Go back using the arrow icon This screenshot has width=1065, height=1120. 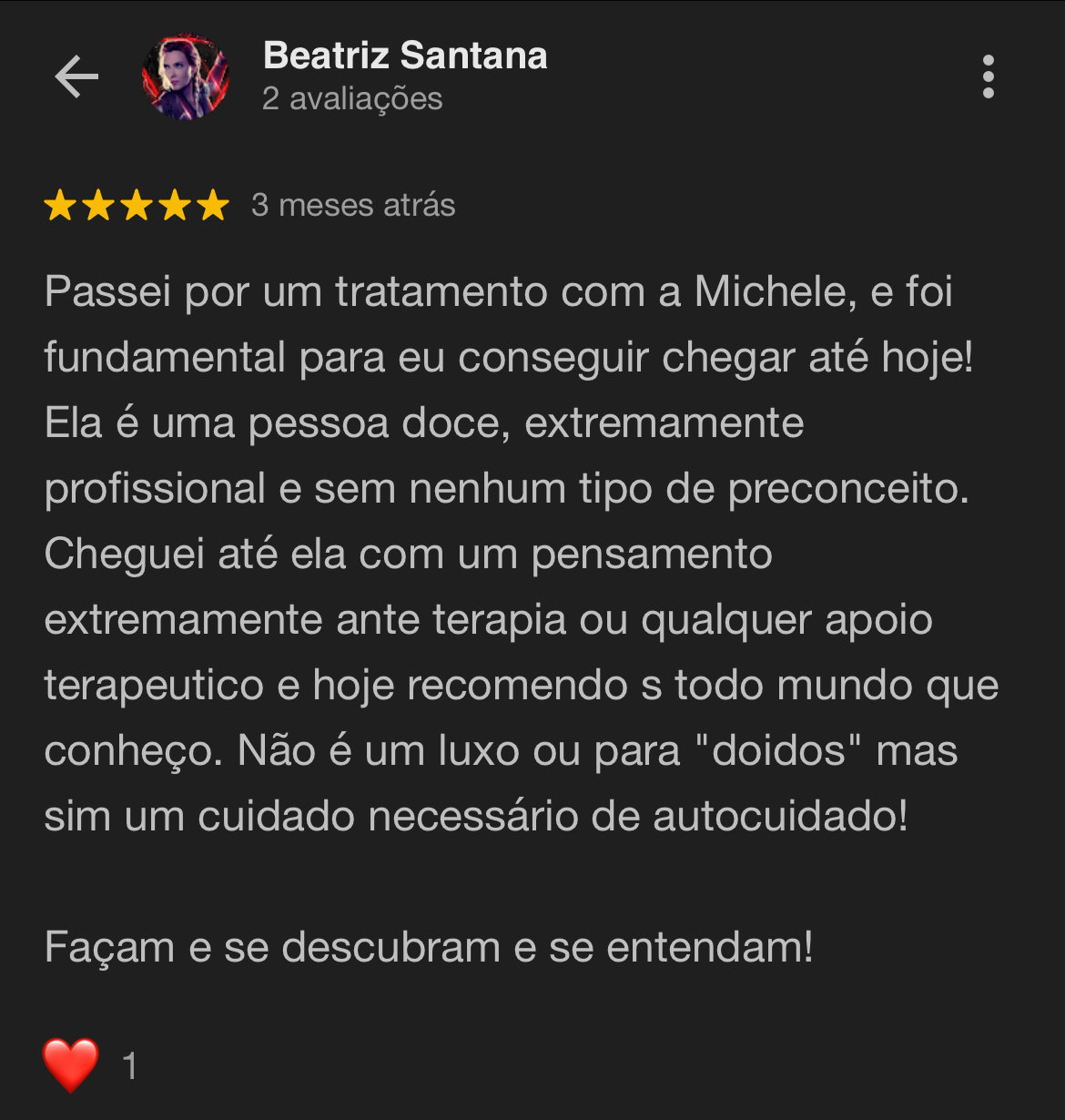(x=76, y=76)
